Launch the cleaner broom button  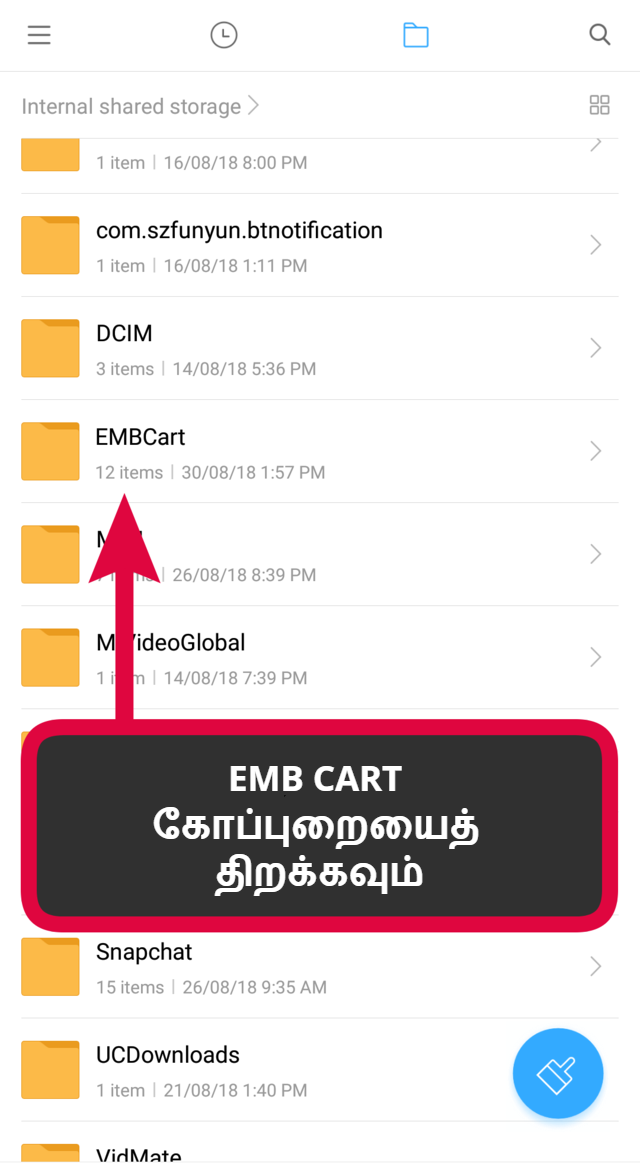coord(557,1074)
